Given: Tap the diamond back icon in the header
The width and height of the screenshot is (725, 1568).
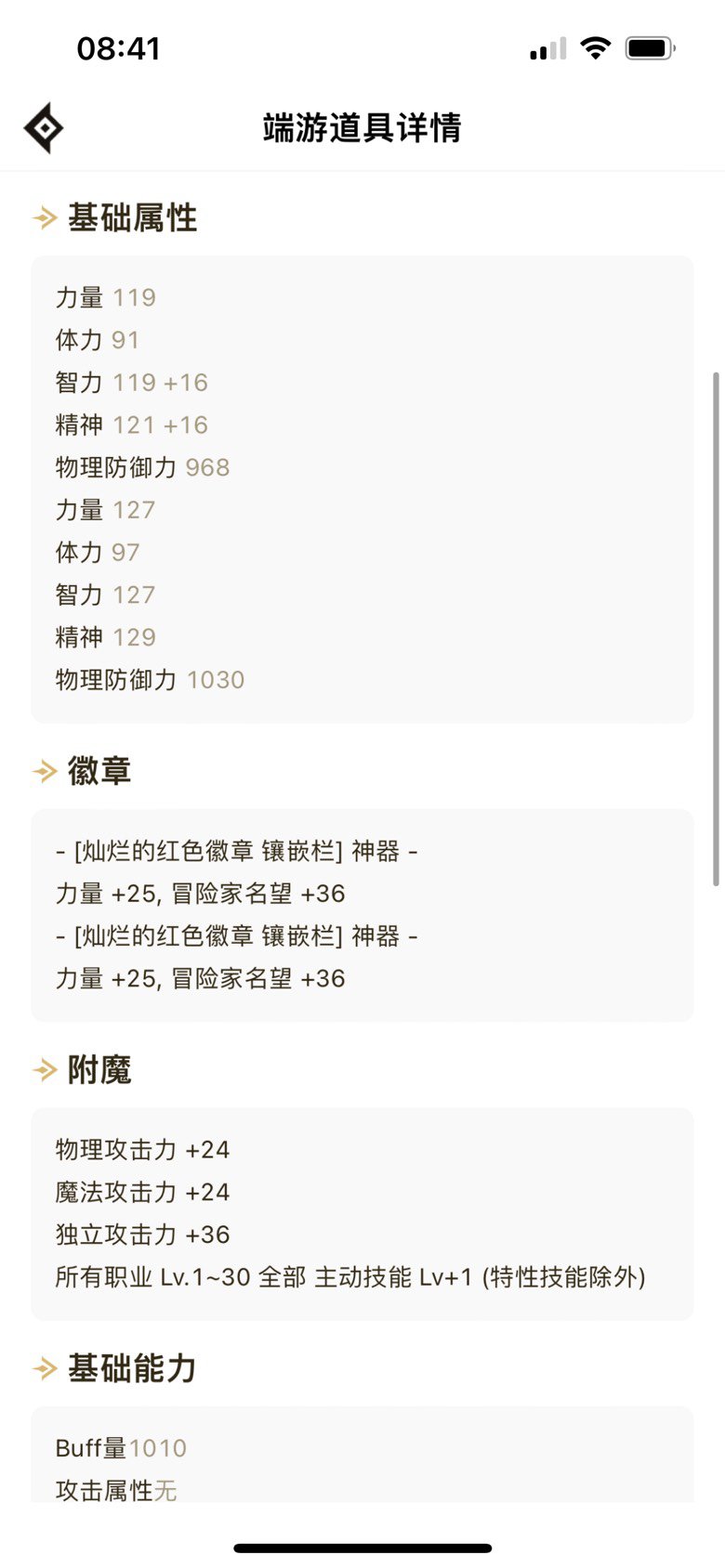Looking at the screenshot, I should tap(44, 127).
